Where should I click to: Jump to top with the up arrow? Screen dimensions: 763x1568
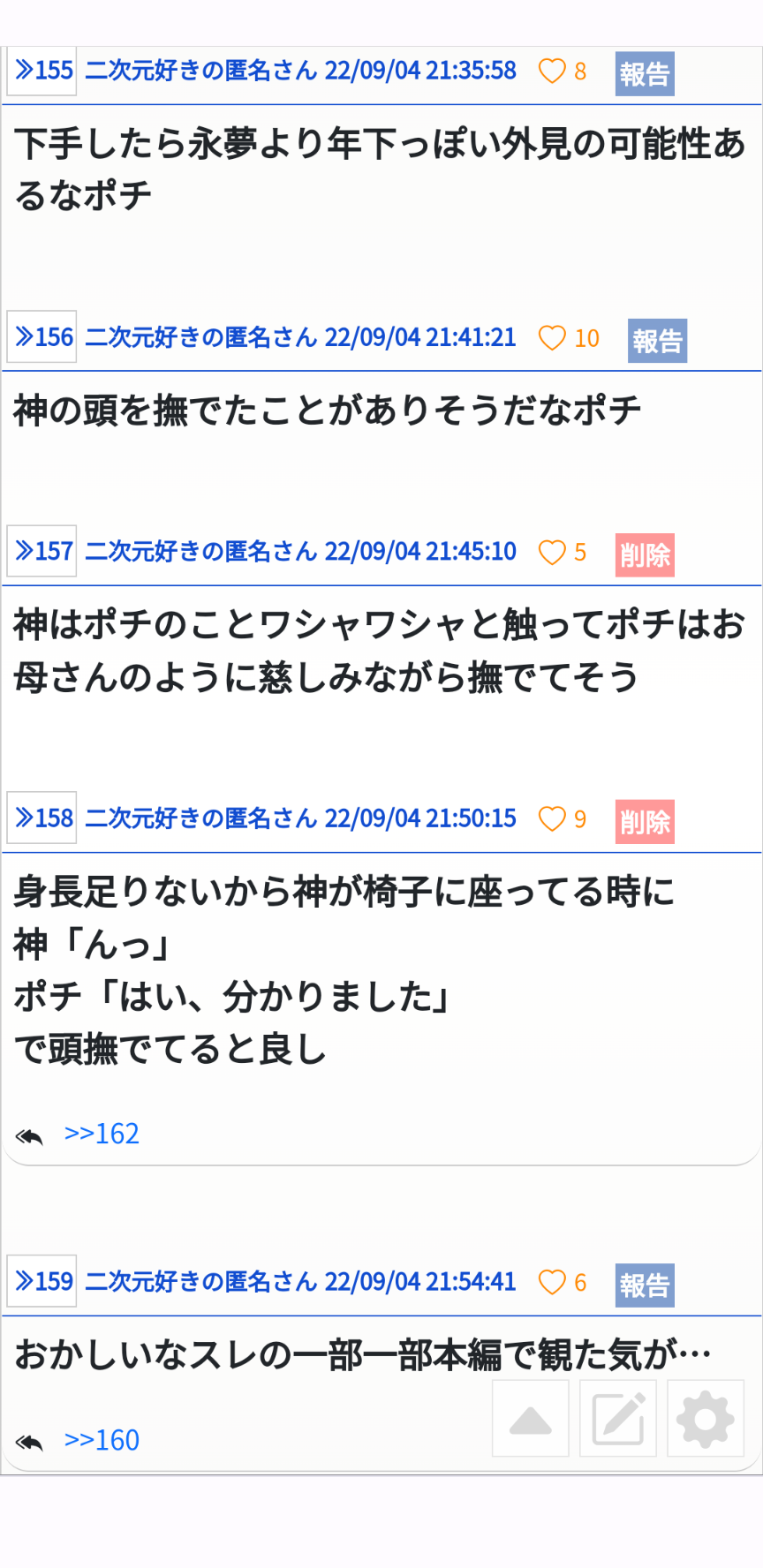point(531,1419)
